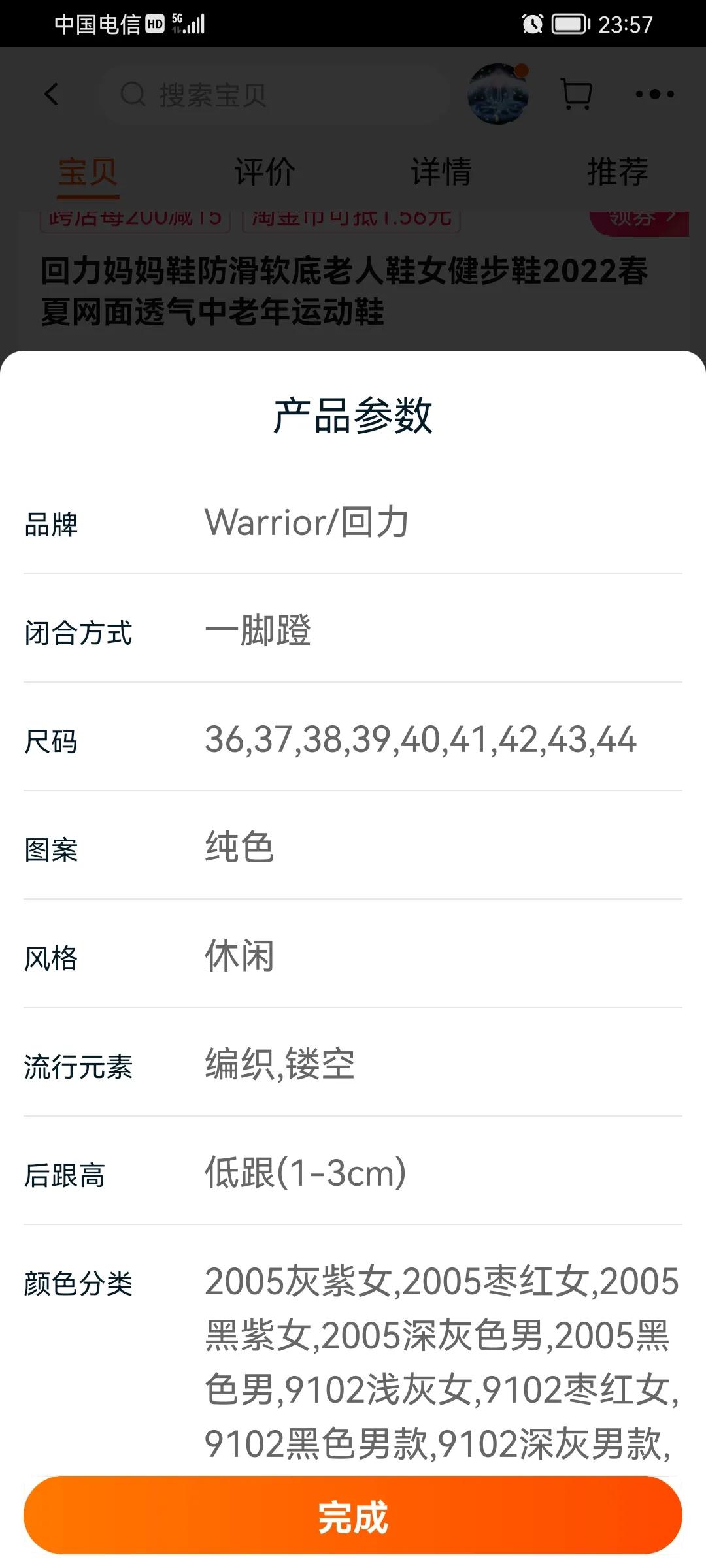Tap the back arrow to return
706x1568 pixels.
tap(51, 95)
